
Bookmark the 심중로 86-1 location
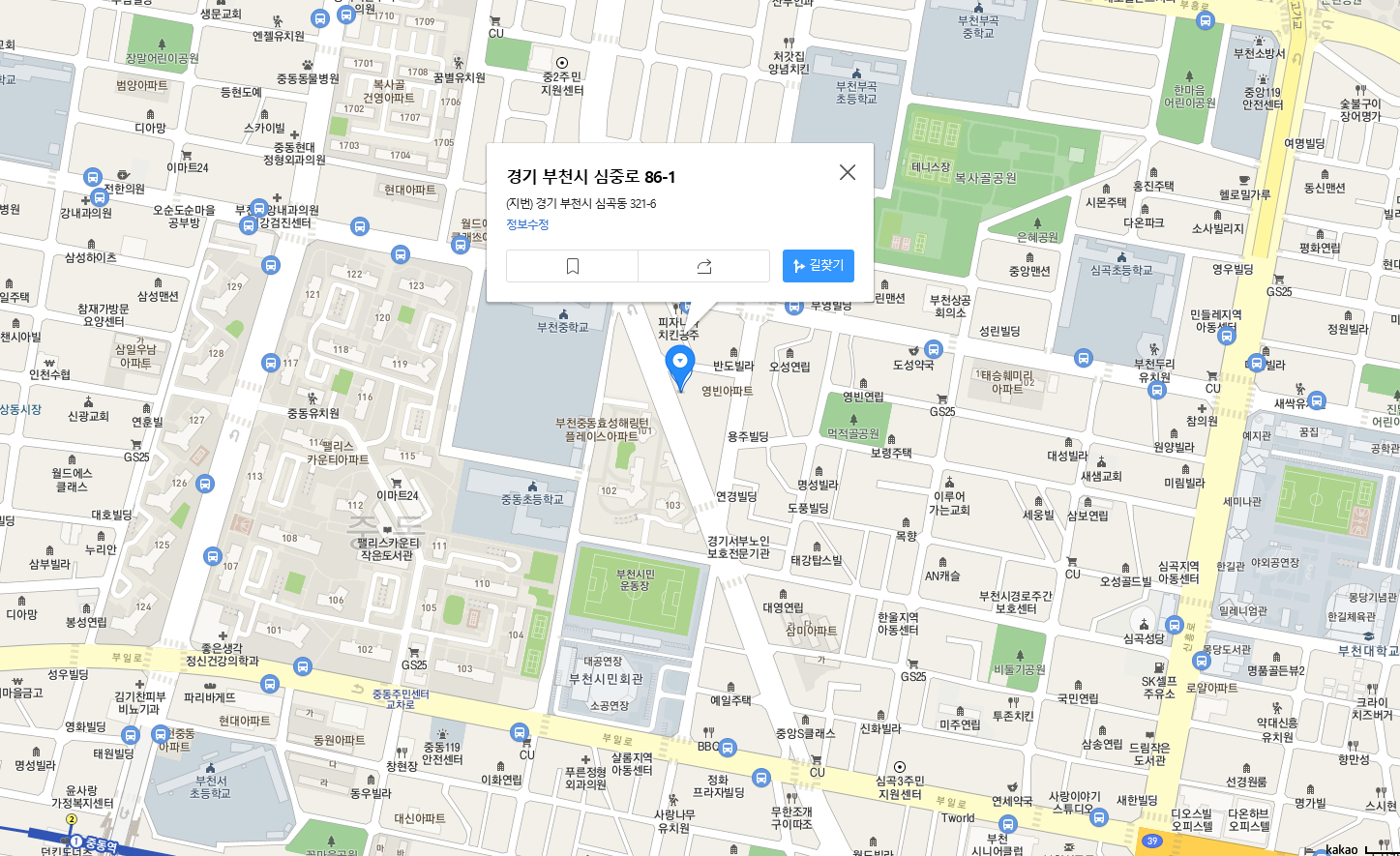click(572, 266)
